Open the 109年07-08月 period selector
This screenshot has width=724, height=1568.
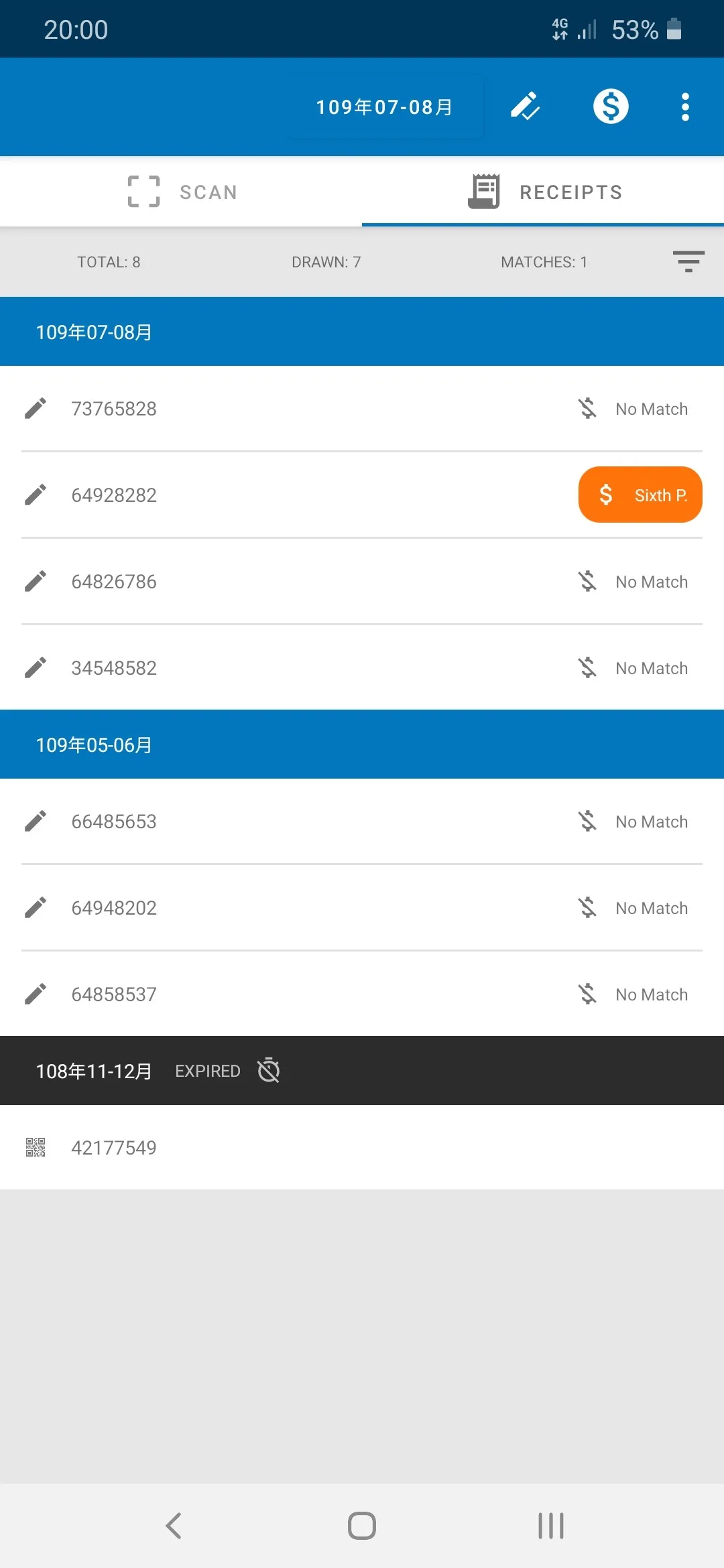click(x=384, y=107)
